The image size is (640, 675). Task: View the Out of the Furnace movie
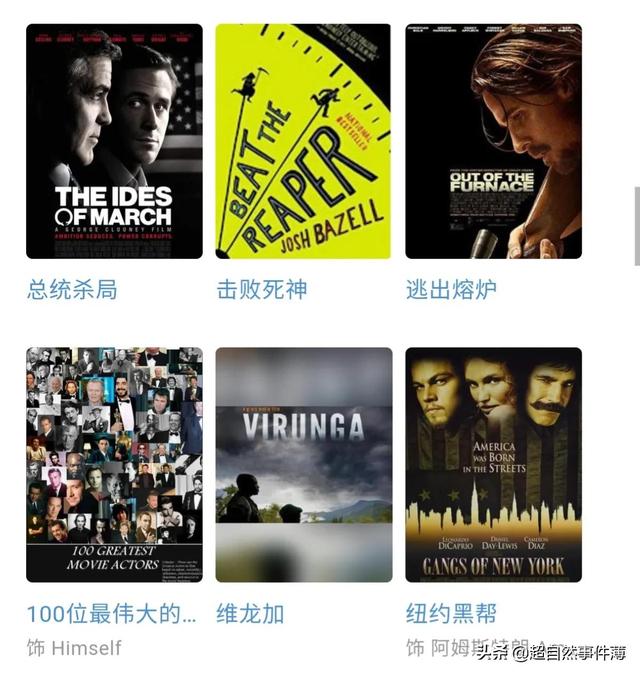tap(493, 141)
